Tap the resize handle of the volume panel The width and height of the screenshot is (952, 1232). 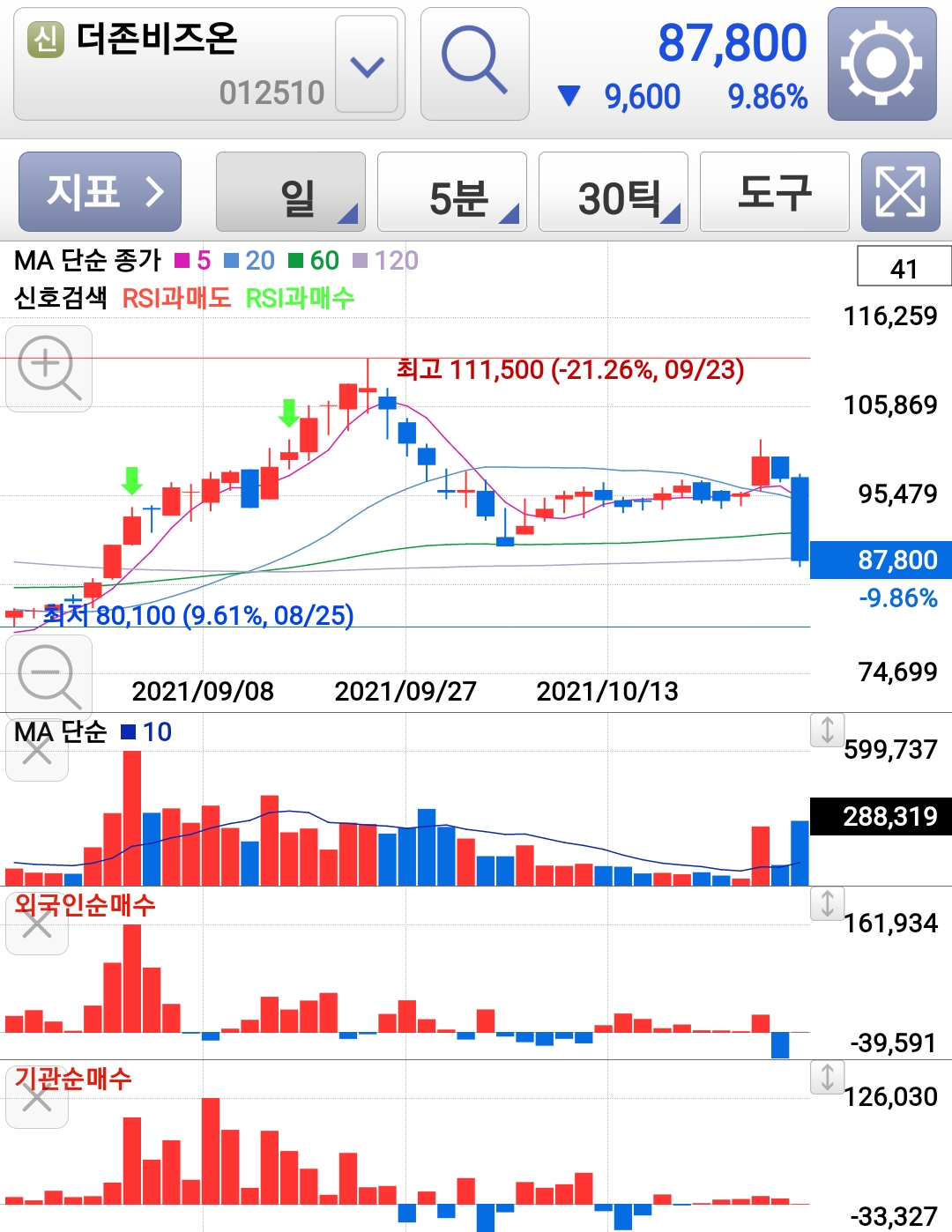pyautogui.click(x=827, y=730)
